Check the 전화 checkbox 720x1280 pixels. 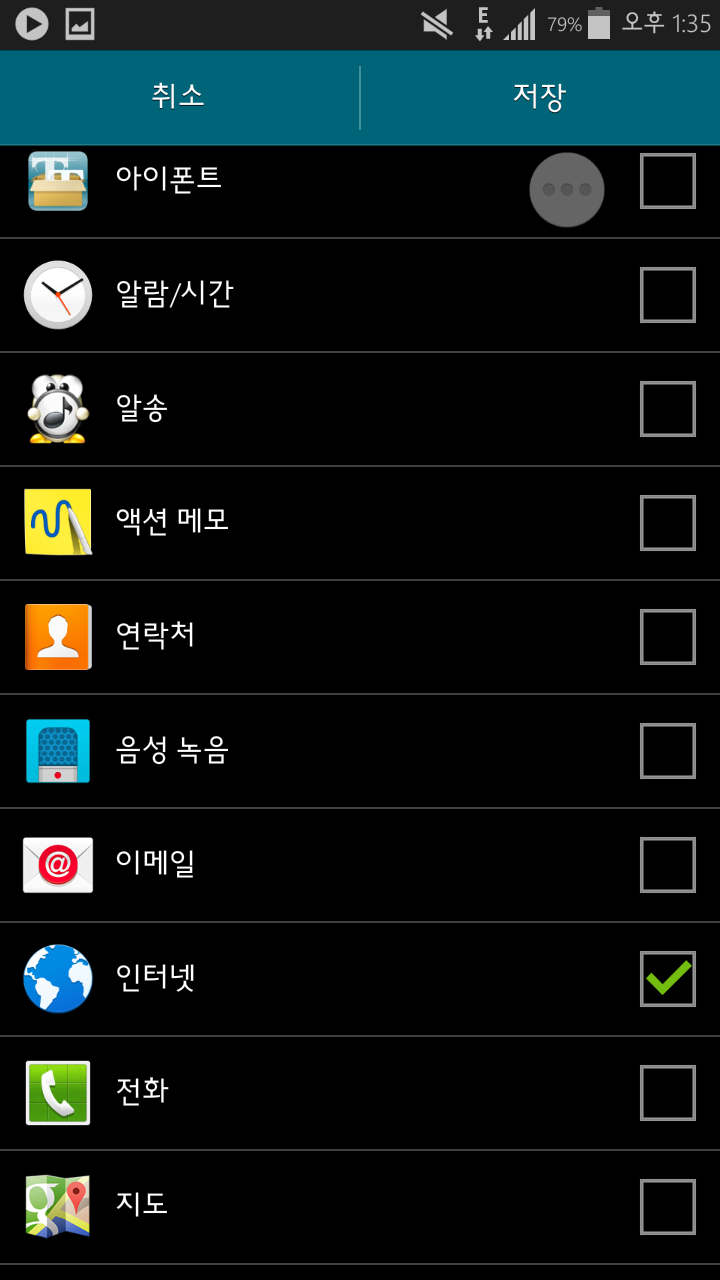[668, 1093]
